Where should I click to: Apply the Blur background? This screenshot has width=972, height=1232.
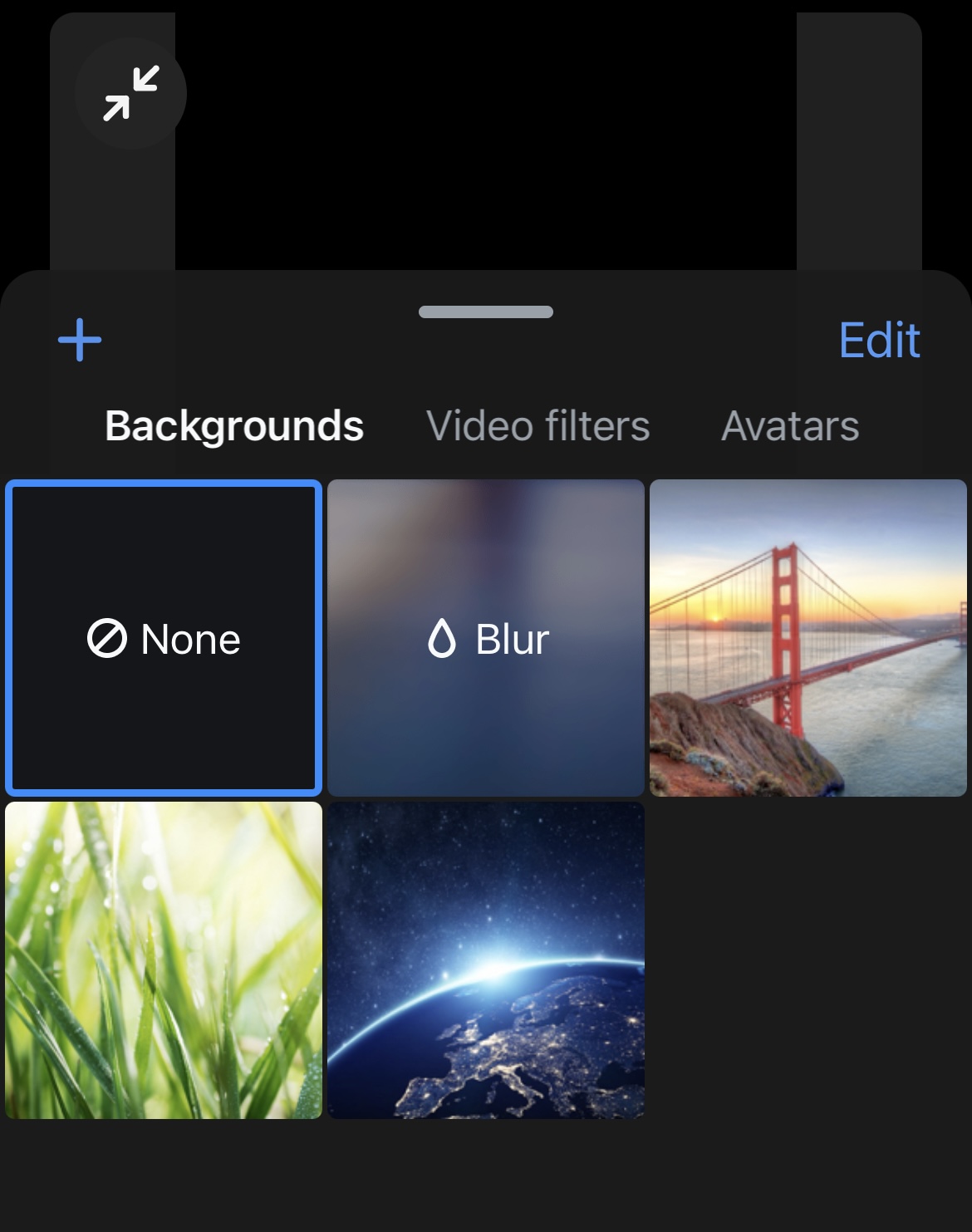[x=486, y=638]
